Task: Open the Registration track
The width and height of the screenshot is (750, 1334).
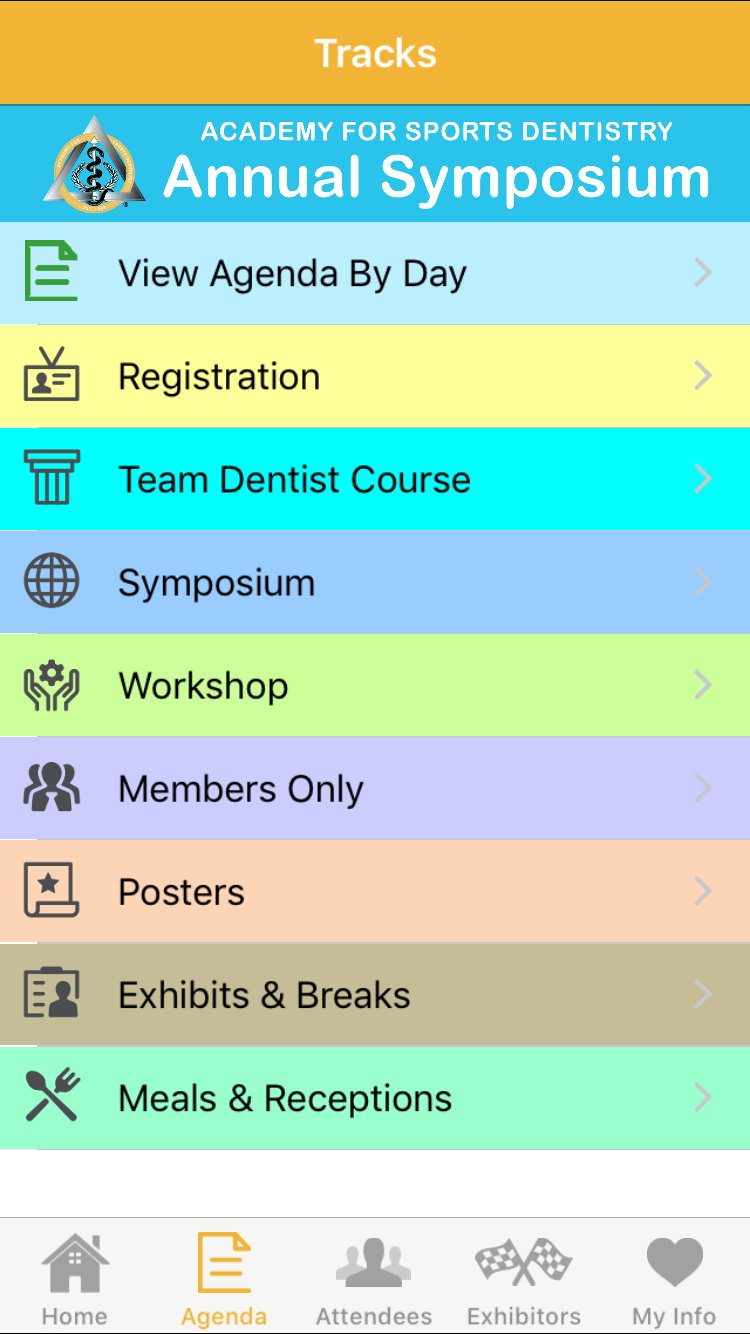Action: tap(375, 376)
